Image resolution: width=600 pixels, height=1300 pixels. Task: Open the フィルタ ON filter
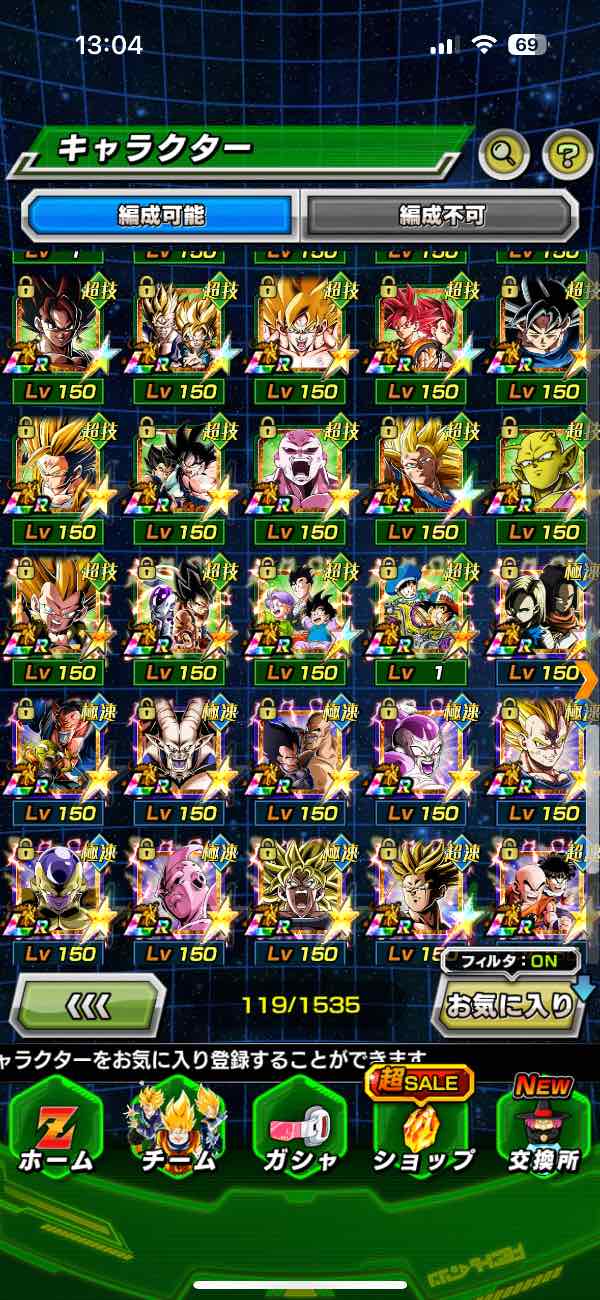[x=514, y=962]
